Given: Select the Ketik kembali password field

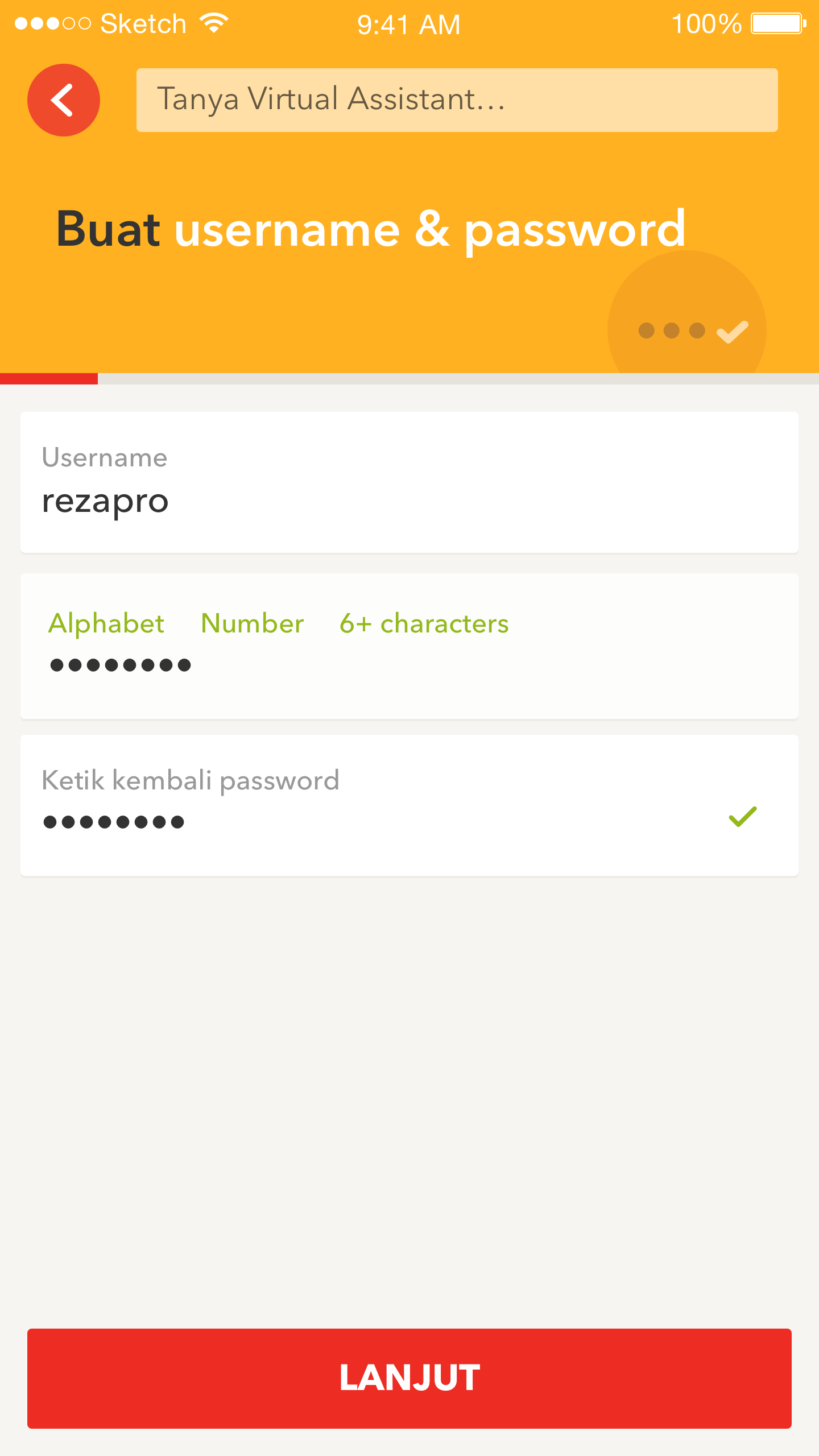Looking at the screenshot, I should point(409,805).
